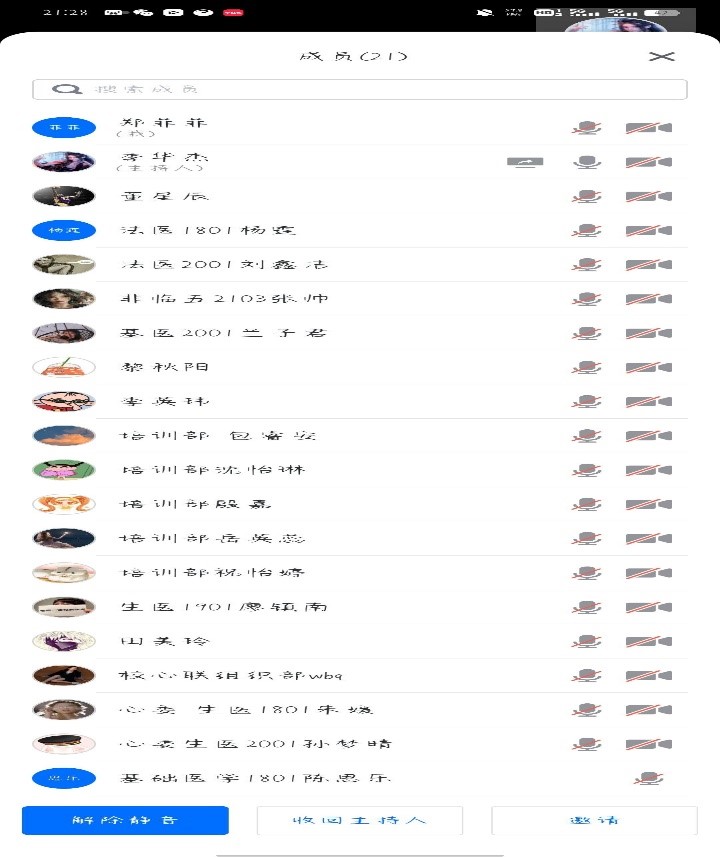Tap the microphone icon next to host 李华杰
Viewport: 720px width, 857px height.
(586, 161)
